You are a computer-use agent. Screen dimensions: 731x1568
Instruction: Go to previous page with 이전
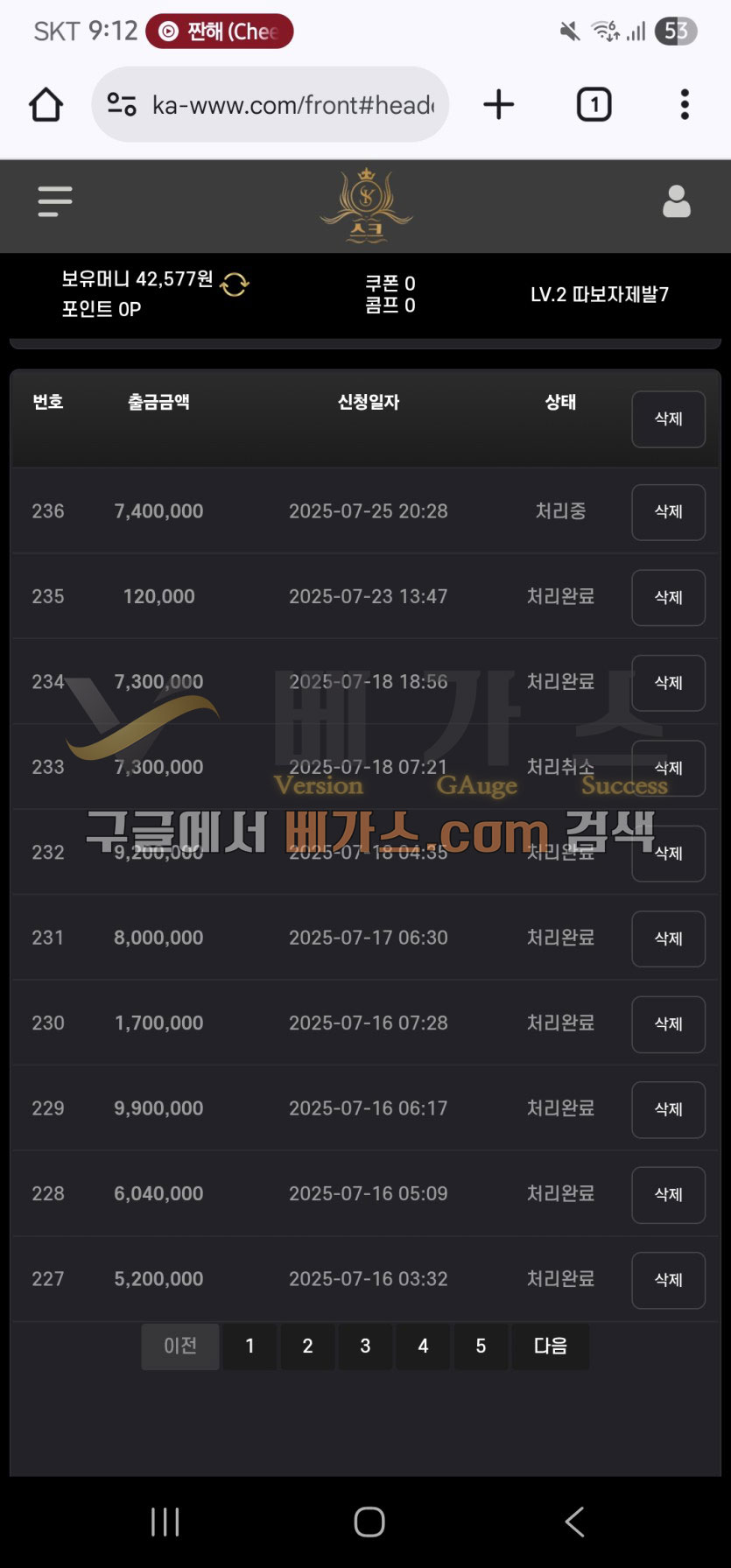pyautogui.click(x=180, y=1347)
